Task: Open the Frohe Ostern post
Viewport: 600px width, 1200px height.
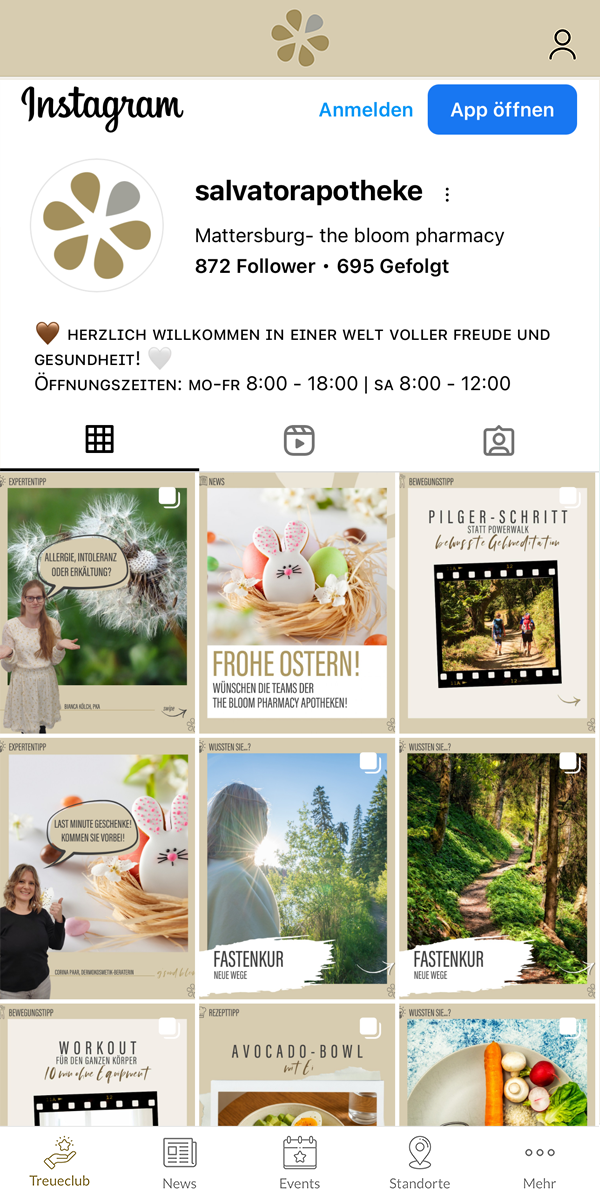Action: tap(299, 604)
